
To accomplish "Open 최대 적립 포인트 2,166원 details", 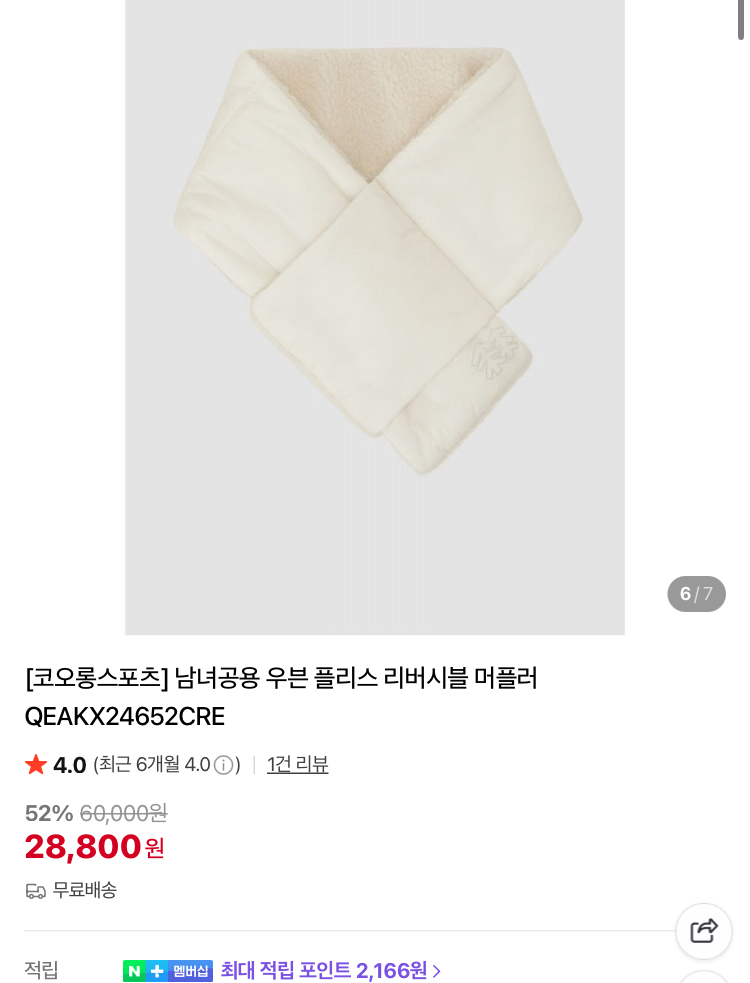I will (x=330, y=970).
